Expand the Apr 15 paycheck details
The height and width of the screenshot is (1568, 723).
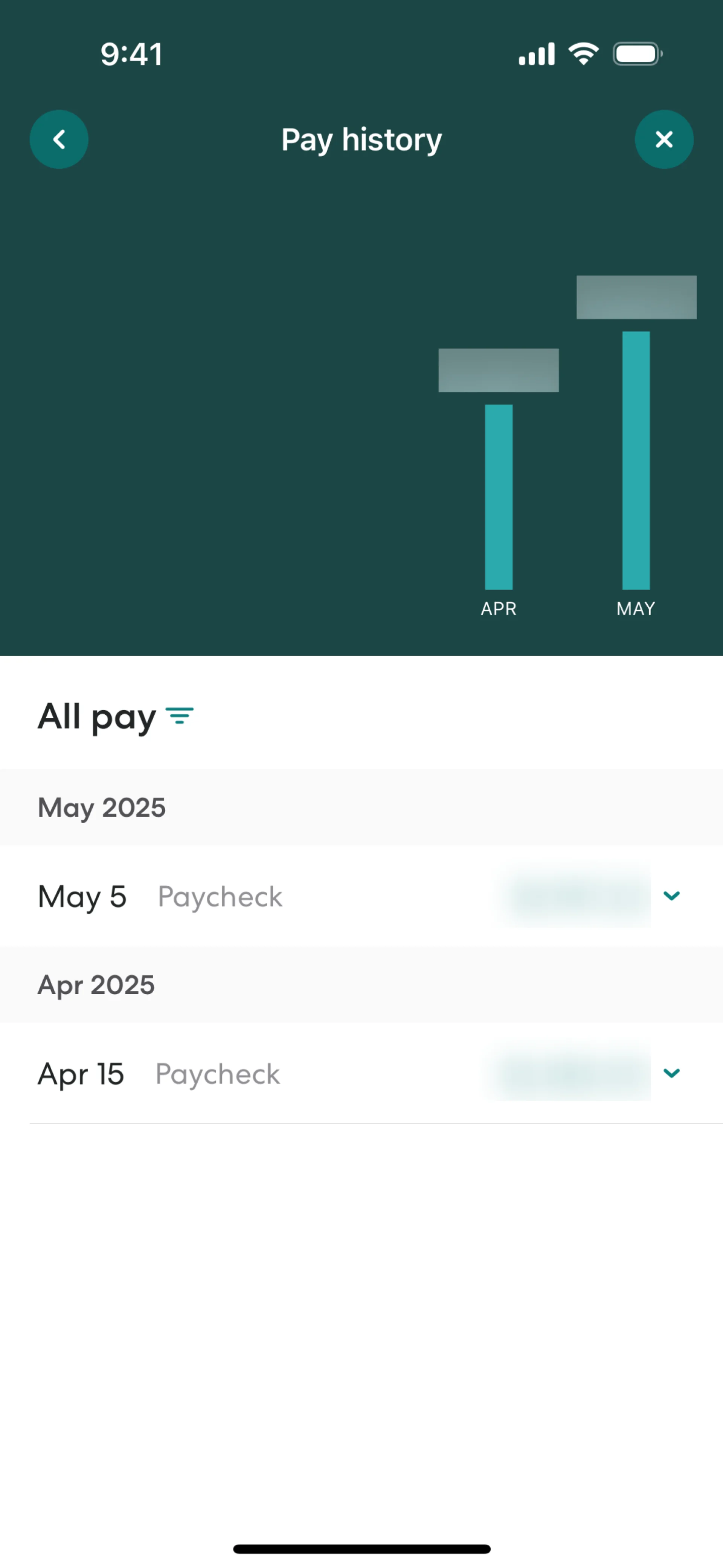point(671,1073)
